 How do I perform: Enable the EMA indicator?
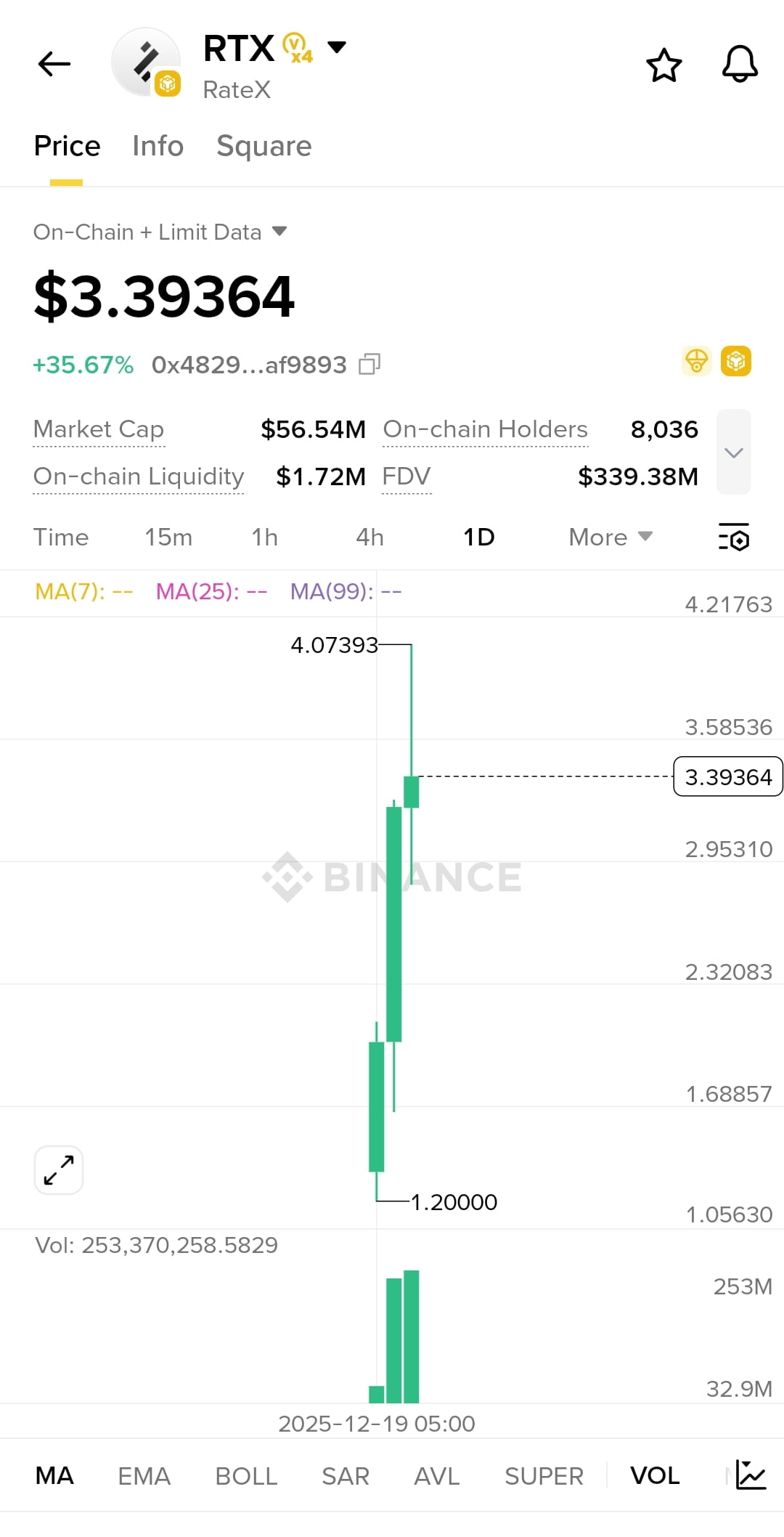(144, 1476)
